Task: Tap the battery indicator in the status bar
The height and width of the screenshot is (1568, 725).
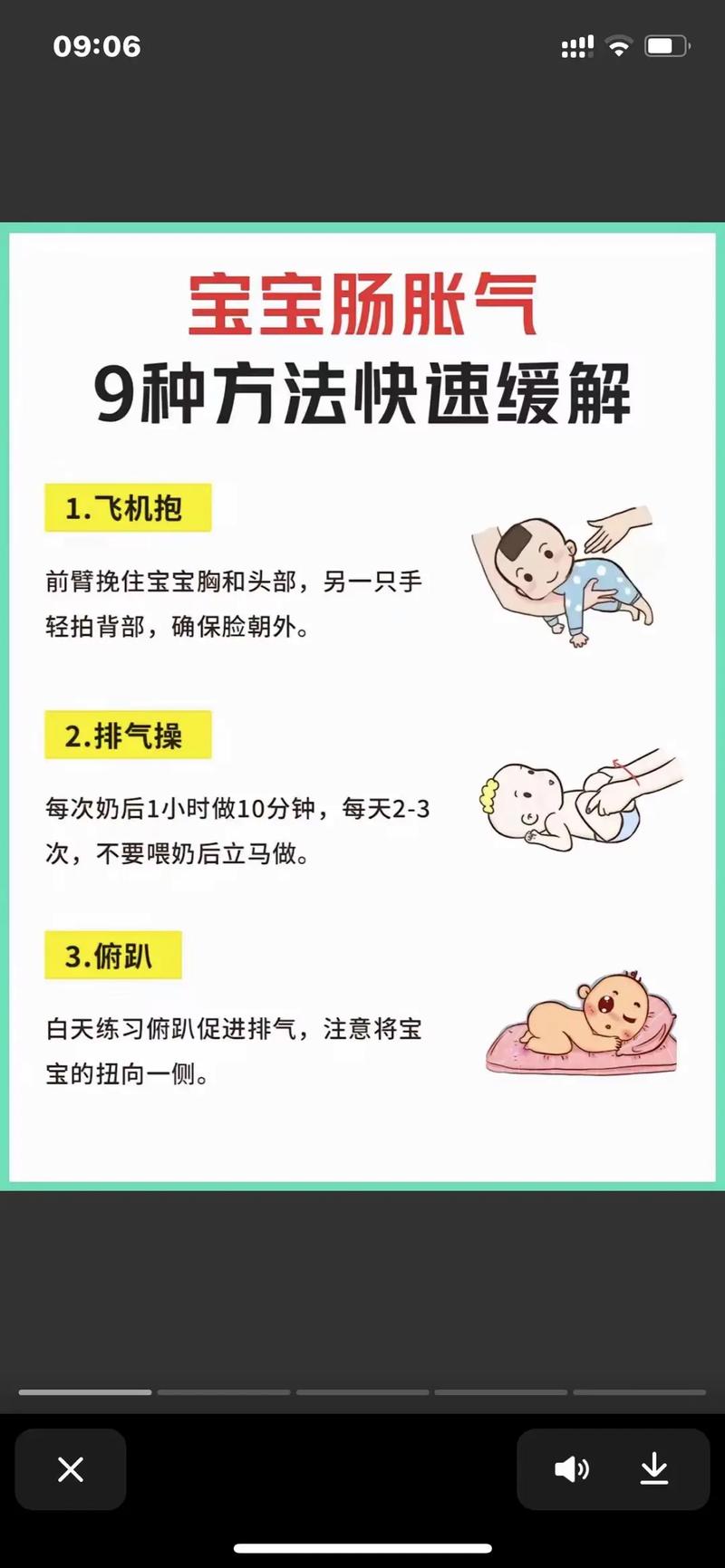Action: 665,45
